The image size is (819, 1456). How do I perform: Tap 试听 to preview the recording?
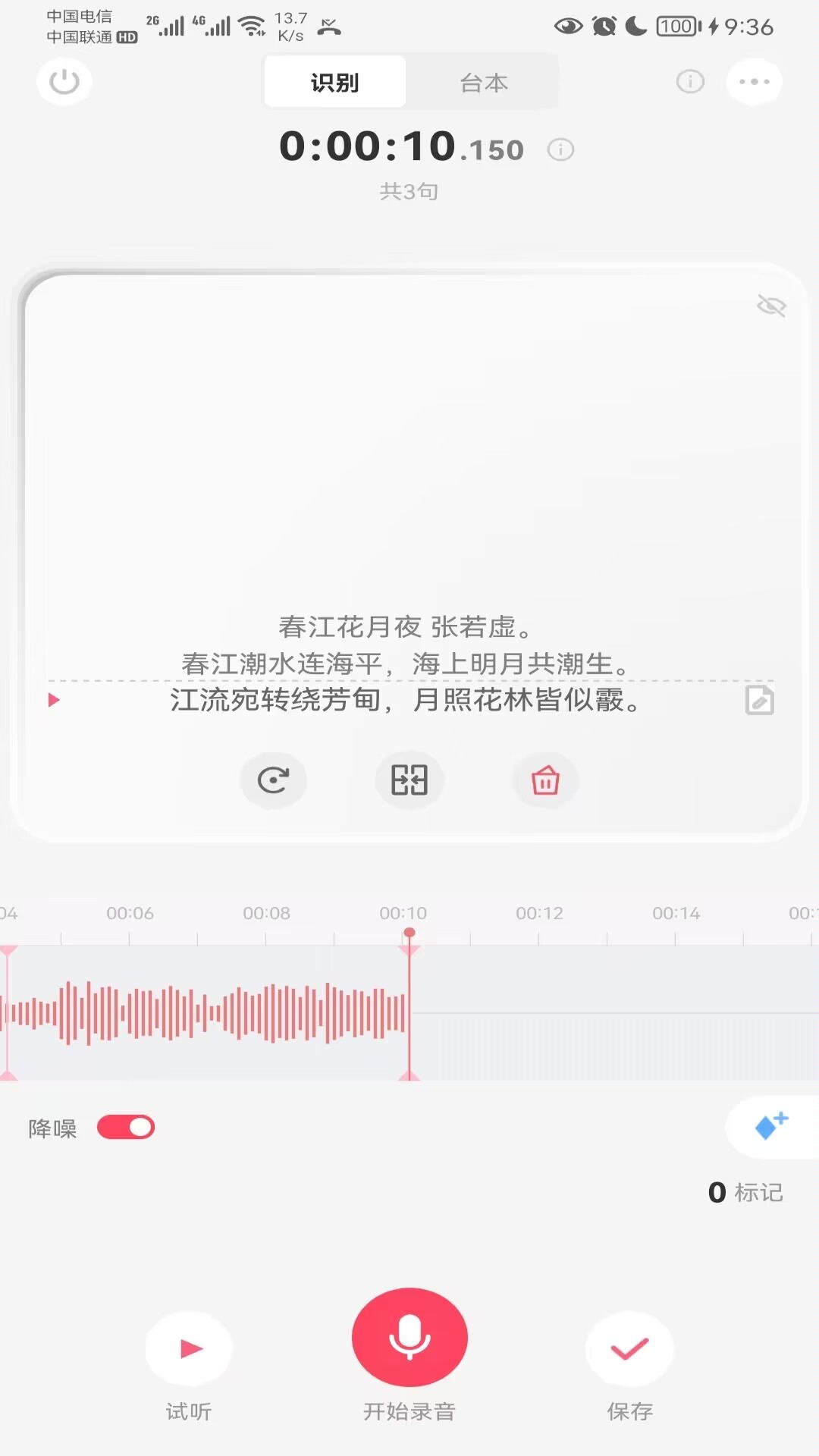[x=189, y=1350]
